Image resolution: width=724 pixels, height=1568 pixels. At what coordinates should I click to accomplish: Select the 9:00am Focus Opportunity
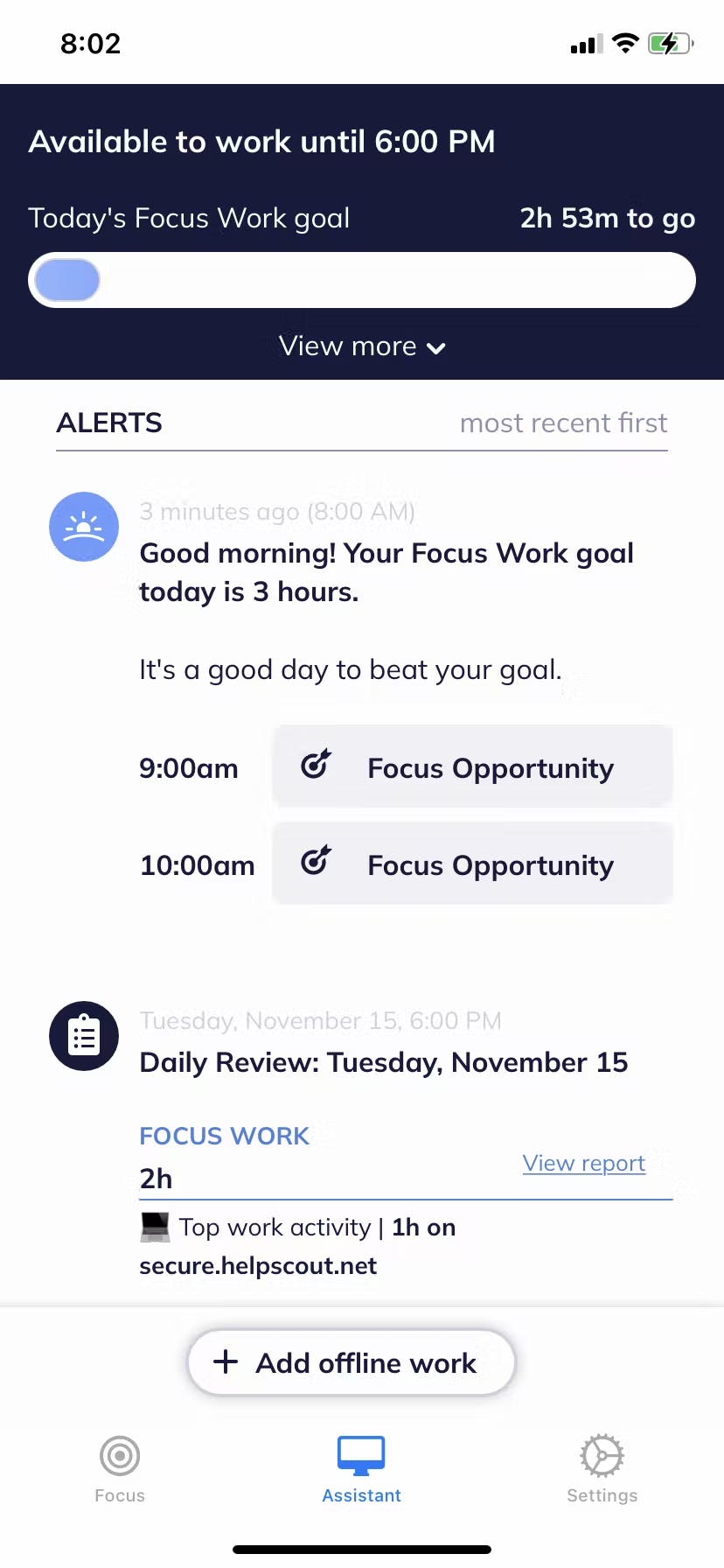coord(472,767)
